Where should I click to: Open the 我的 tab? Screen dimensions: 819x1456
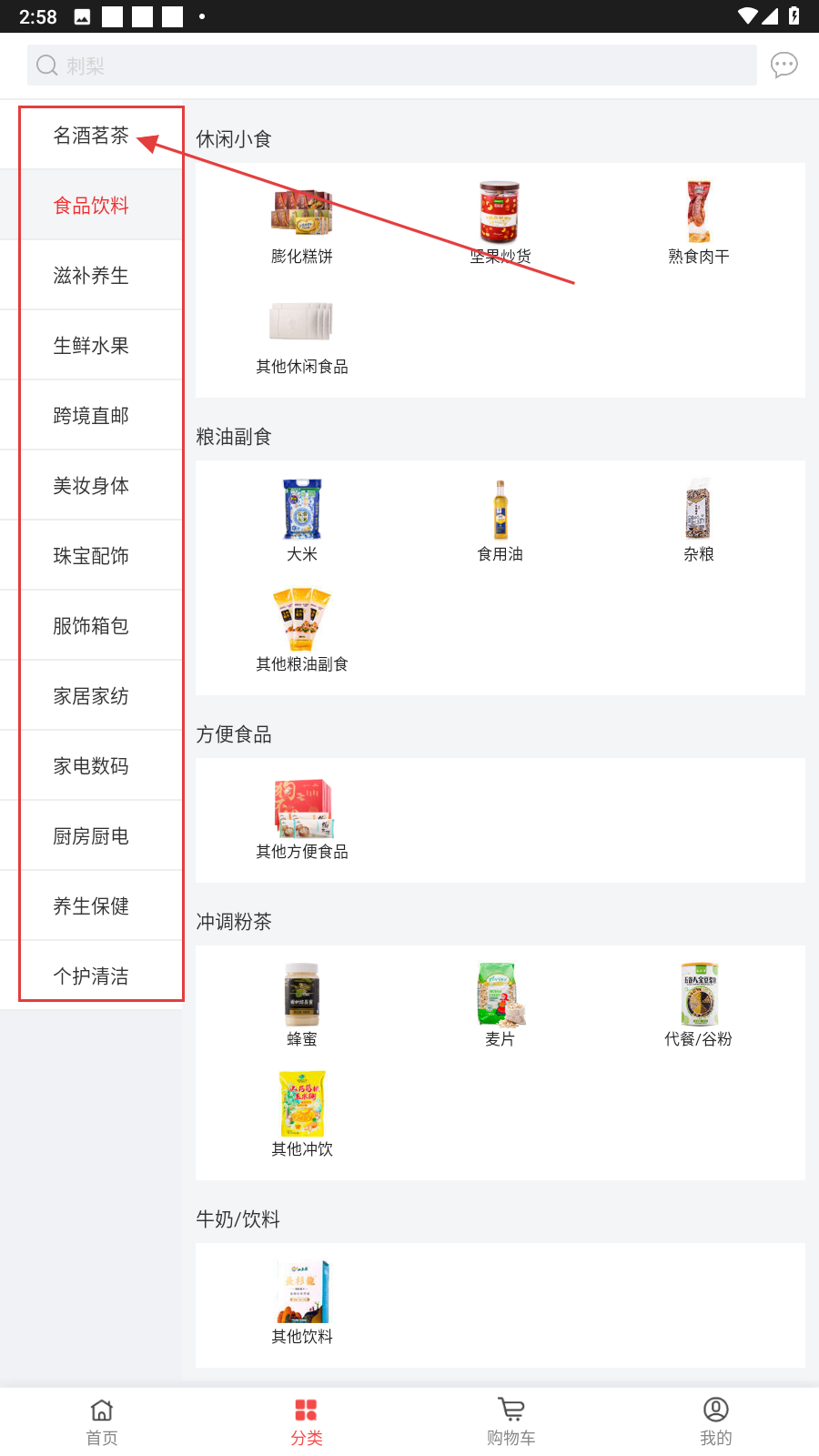tap(716, 1421)
